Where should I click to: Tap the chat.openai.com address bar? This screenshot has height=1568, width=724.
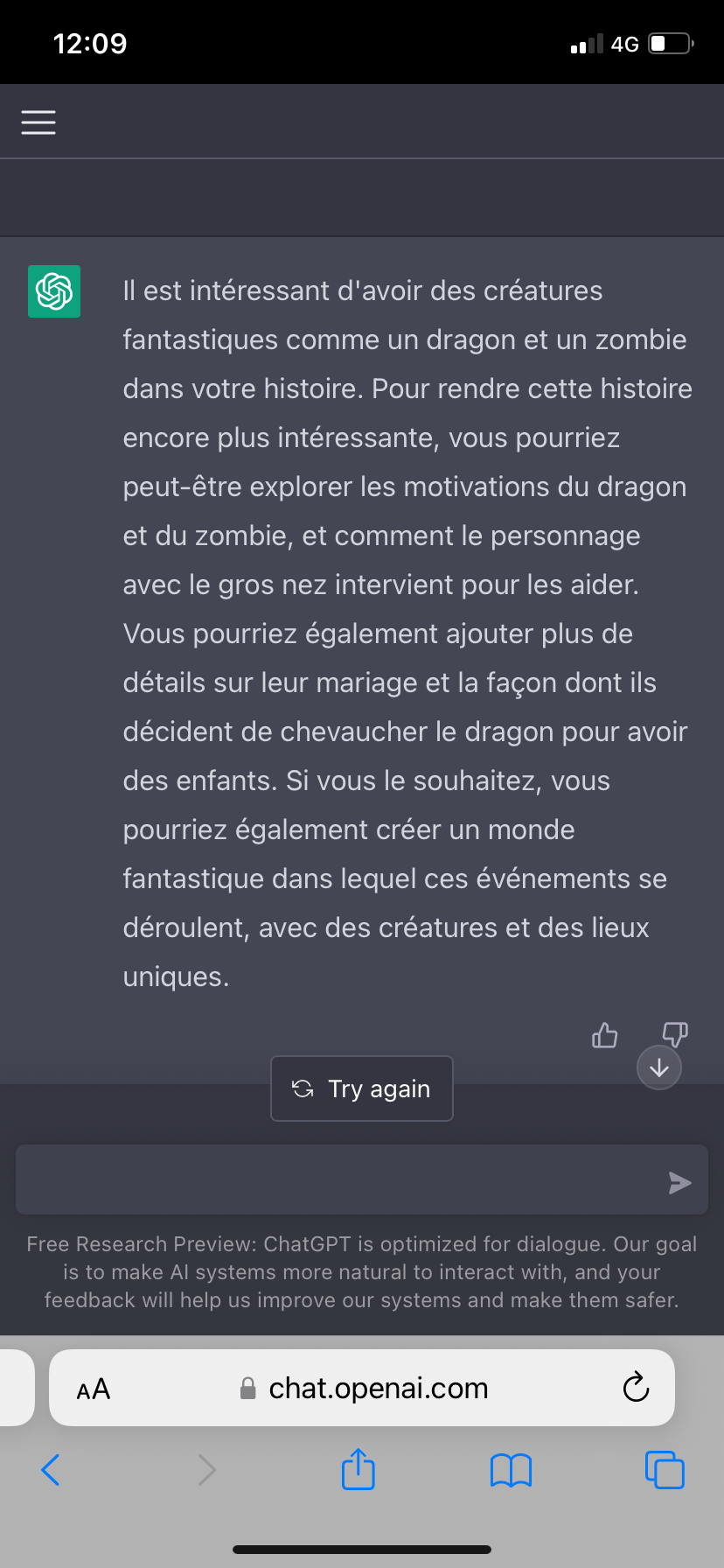point(362,1388)
